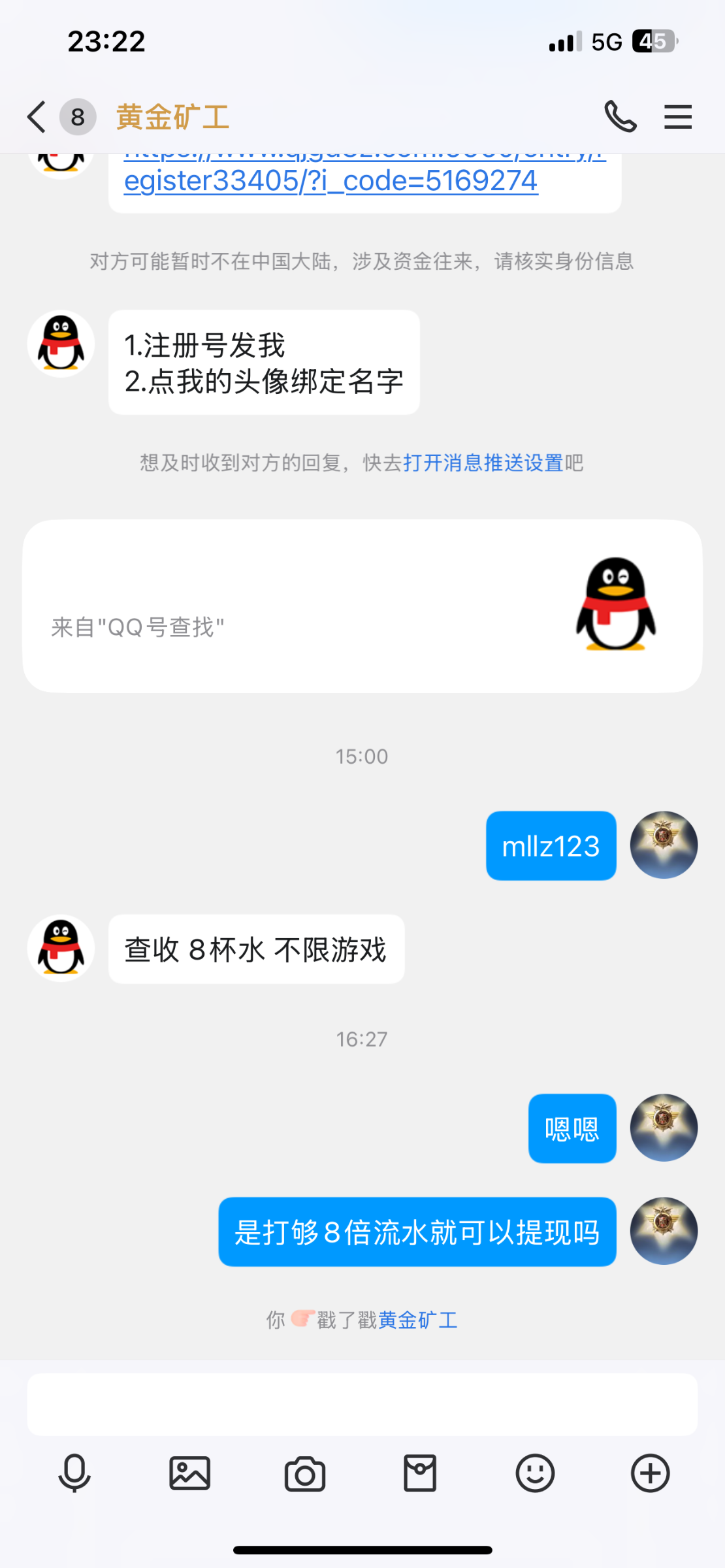The width and height of the screenshot is (725, 1568).
Task: Open my avatar next to mllz123 message
Action: tap(664, 845)
